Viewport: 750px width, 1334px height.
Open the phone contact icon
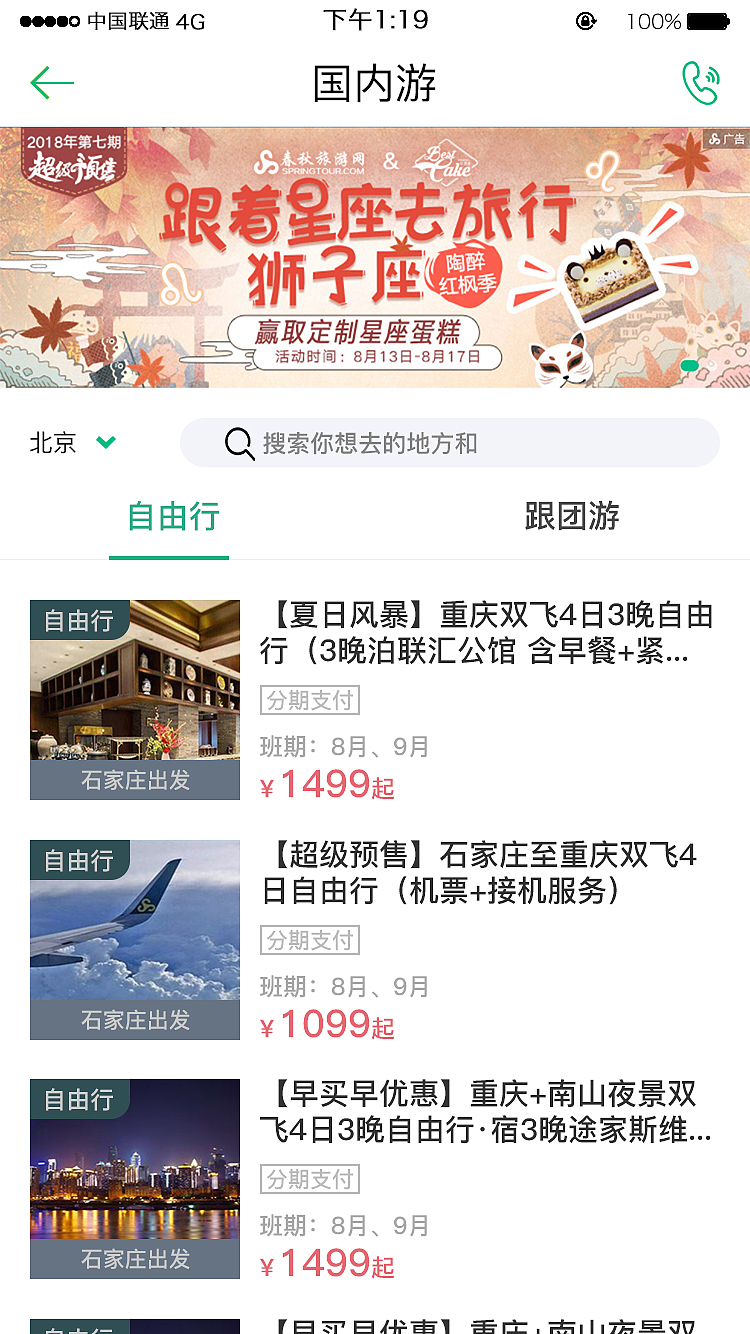pyautogui.click(x=701, y=85)
